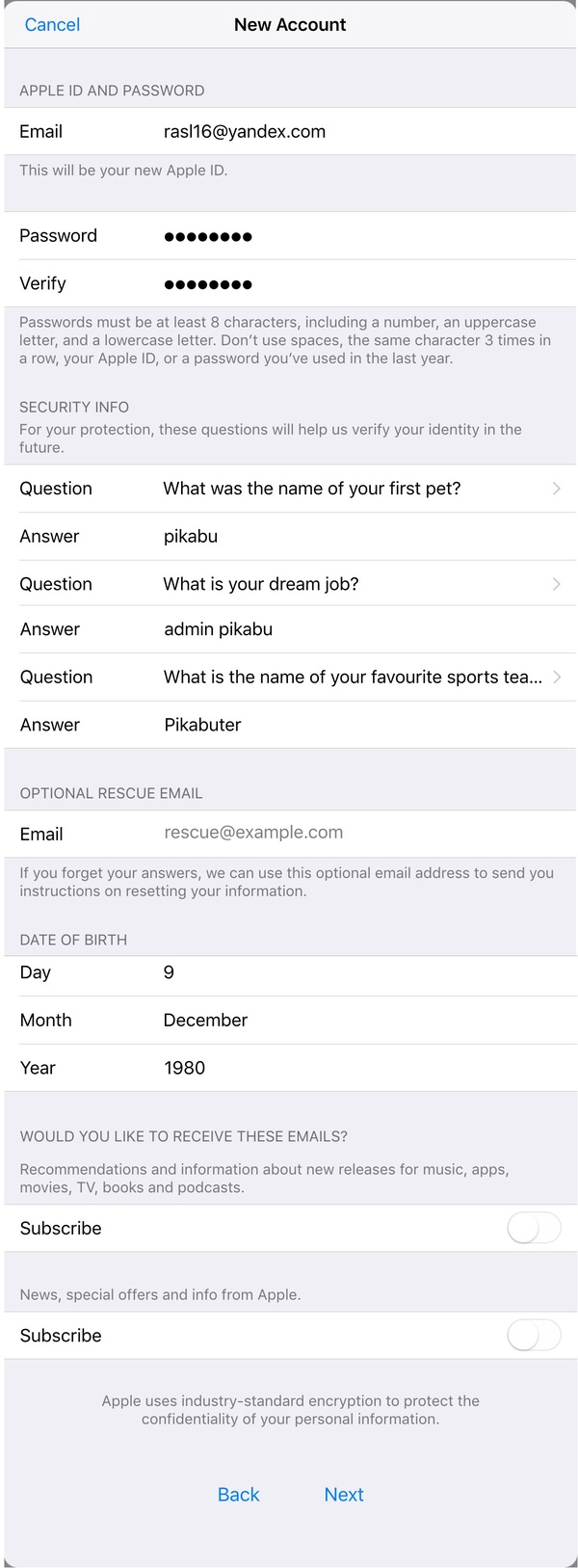Cancel the new account creation
The width and height of the screenshot is (578, 1568).
click(52, 25)
